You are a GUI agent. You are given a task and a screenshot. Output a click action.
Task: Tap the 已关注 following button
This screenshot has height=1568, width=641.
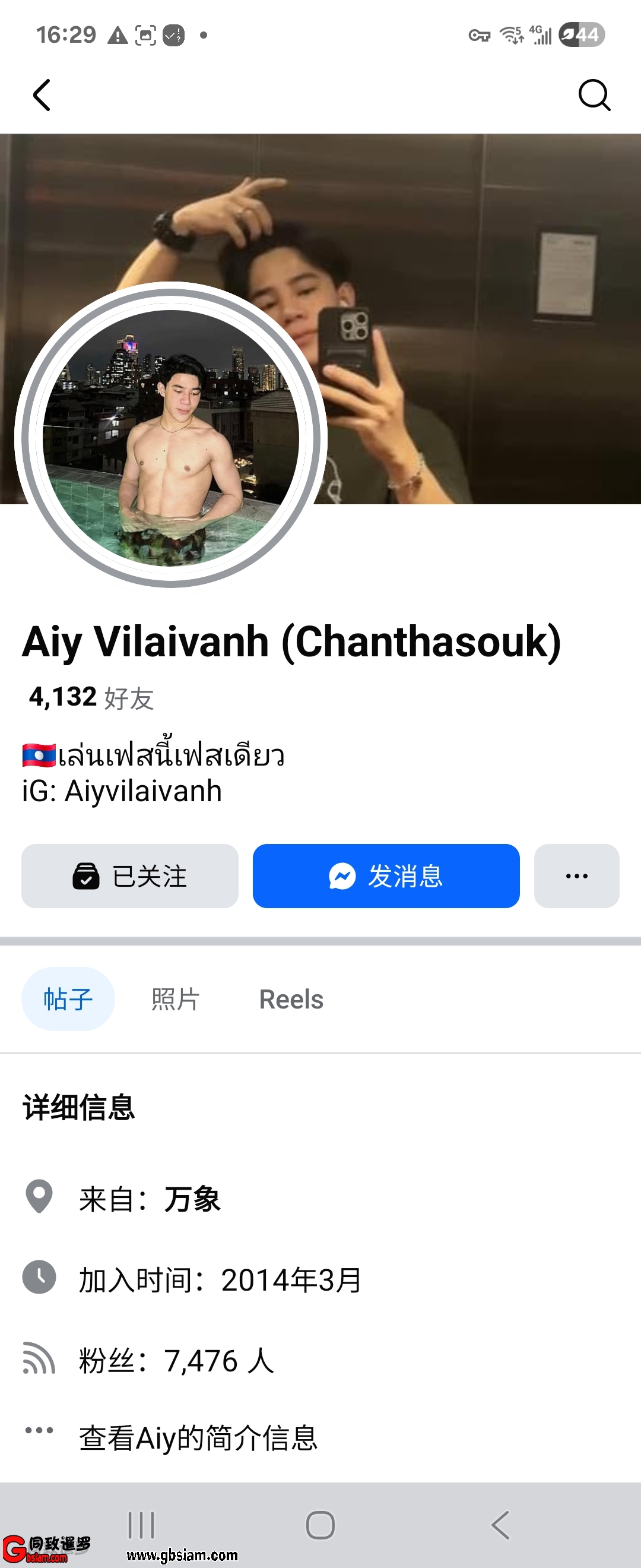[129, 876]
